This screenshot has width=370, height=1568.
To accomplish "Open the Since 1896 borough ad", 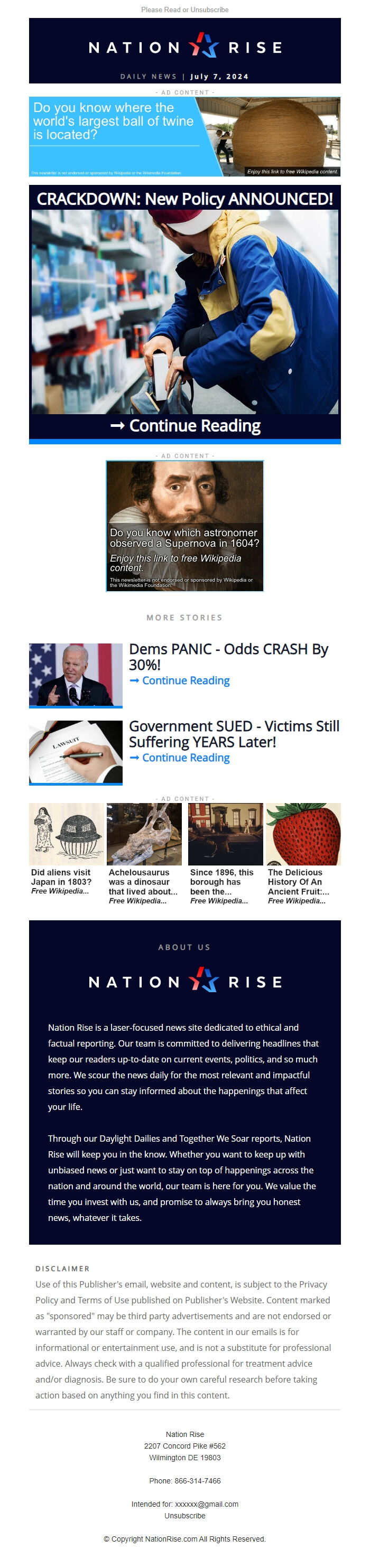I will click(x=225, y=852).
